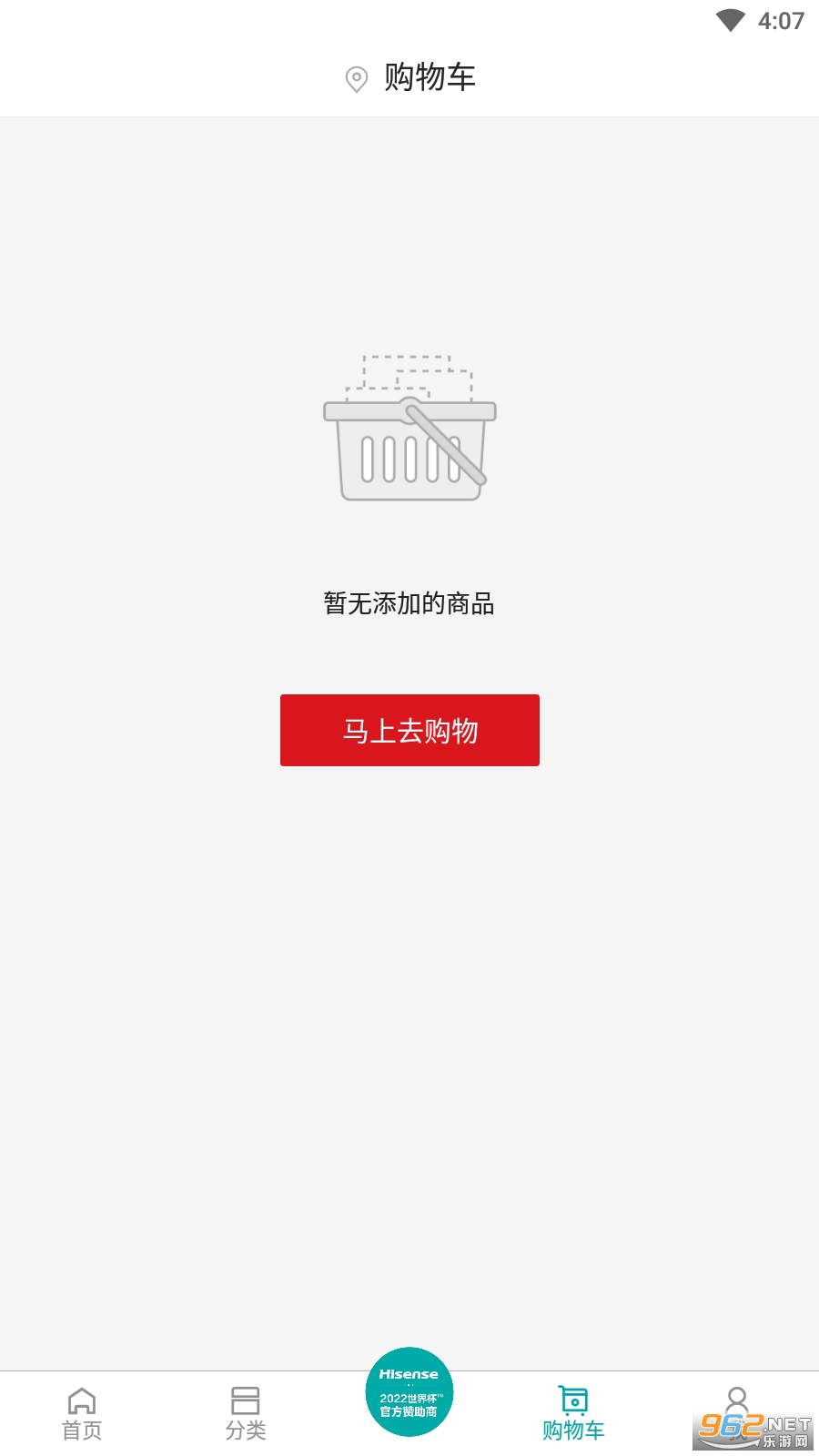Switch to the 首页 tab

click(82, 1414)
